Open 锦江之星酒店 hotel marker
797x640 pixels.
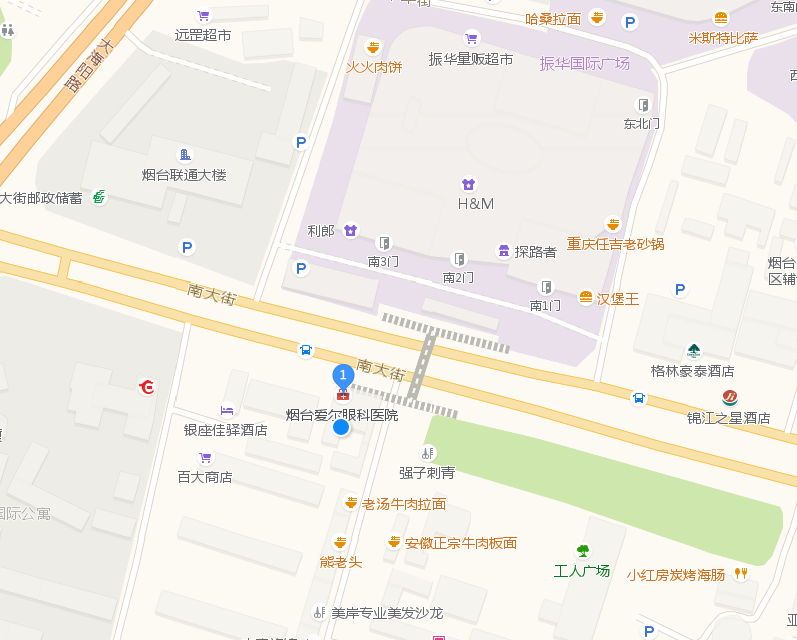point(730,397)
